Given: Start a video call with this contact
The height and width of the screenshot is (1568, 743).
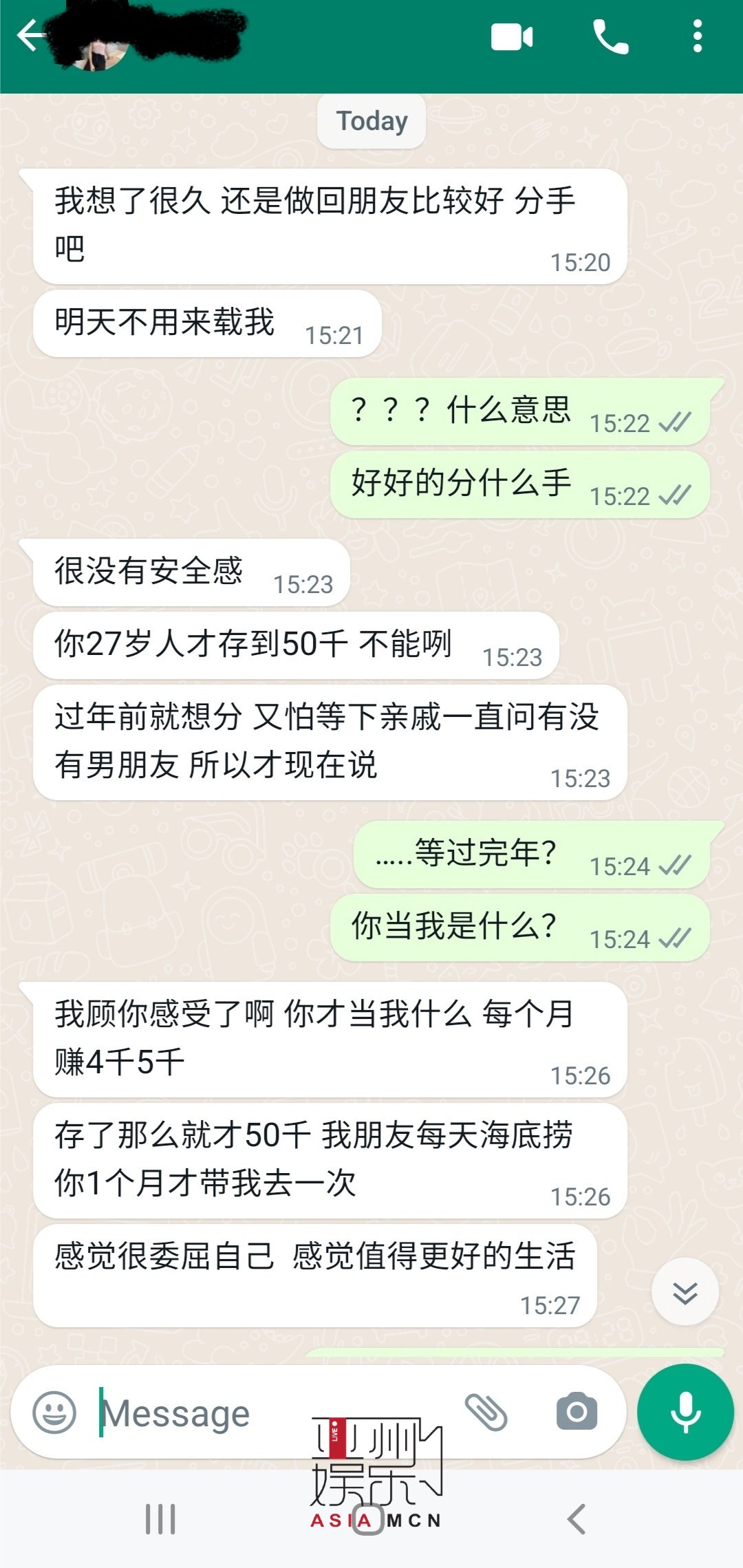Looking at the screenshot, I should (512, 37).
